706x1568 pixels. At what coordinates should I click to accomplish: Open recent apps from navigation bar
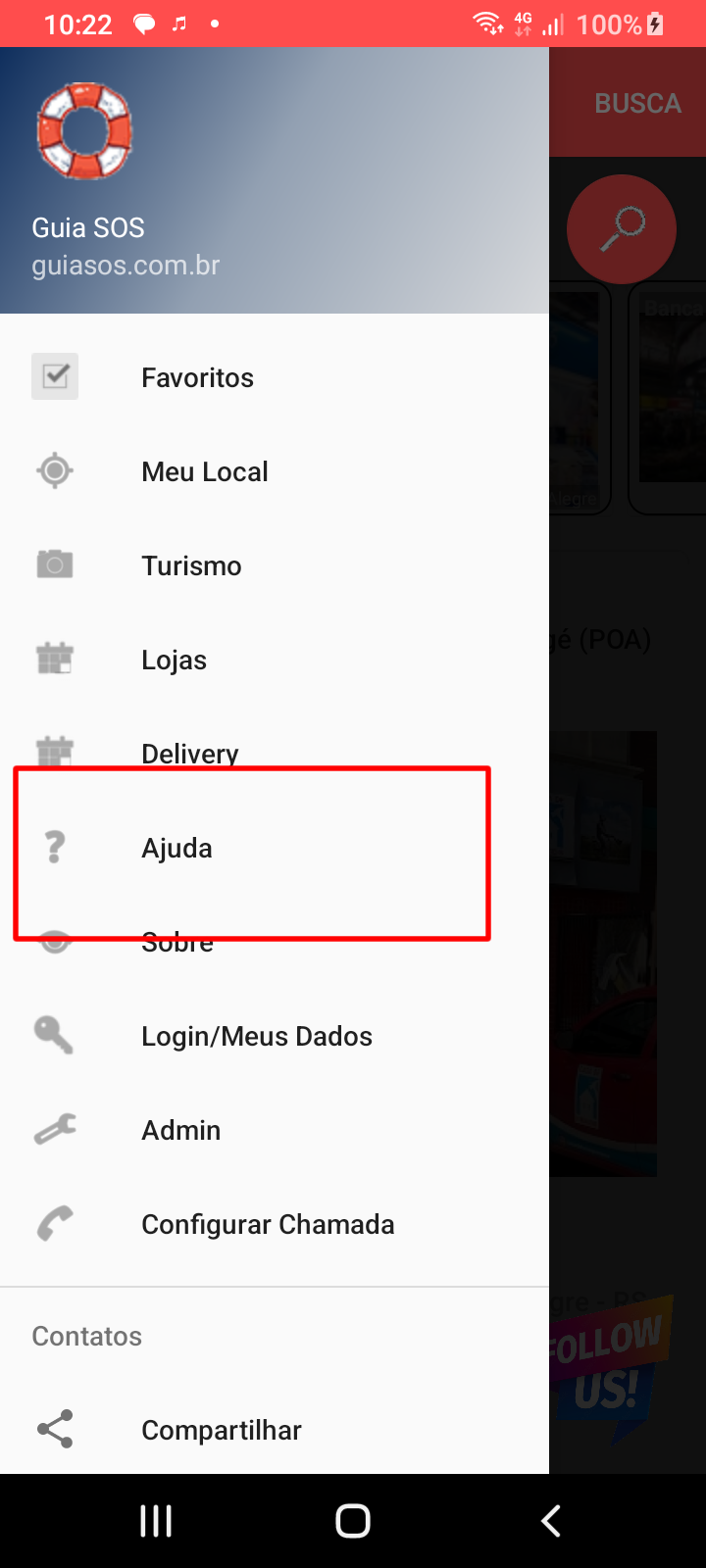[x=156, y=1521]
